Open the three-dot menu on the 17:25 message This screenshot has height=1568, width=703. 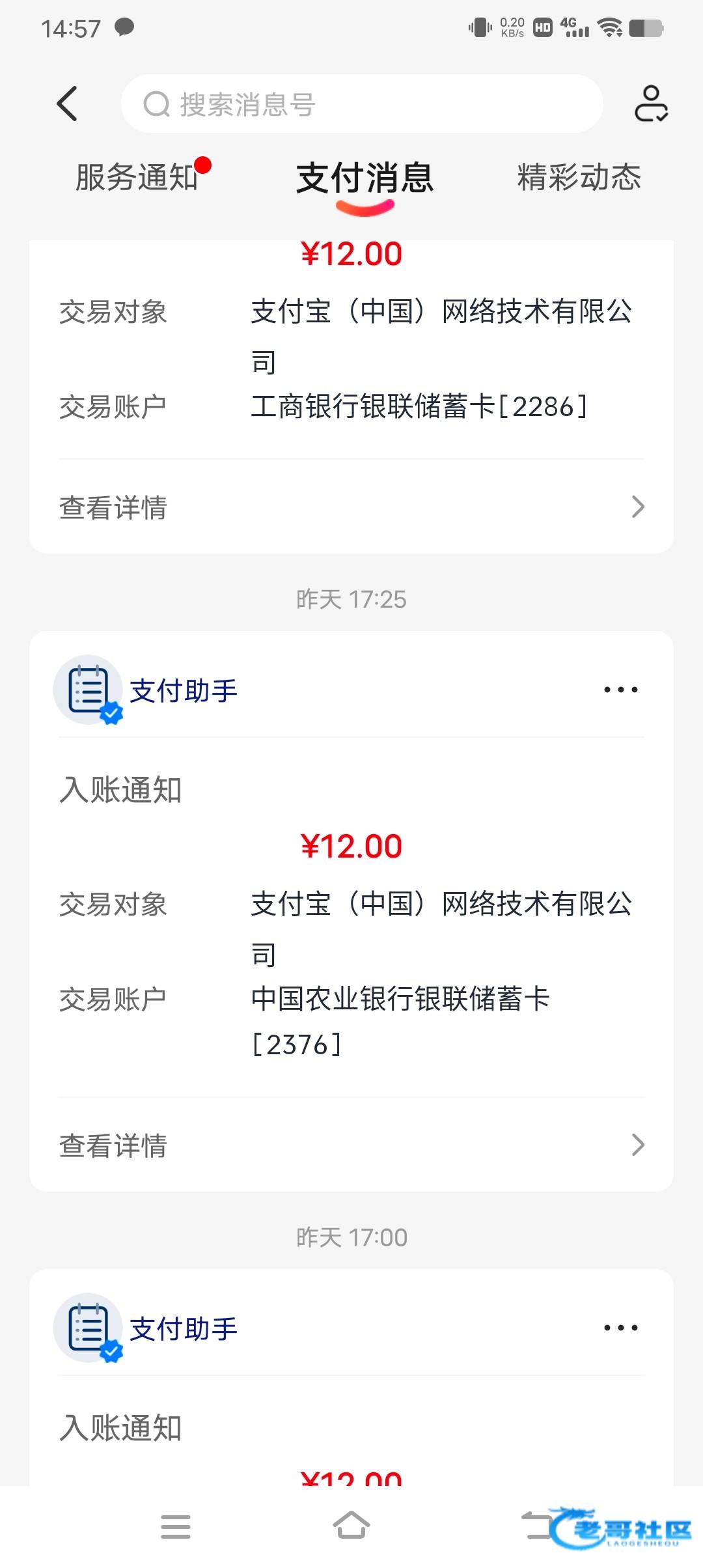620,690
